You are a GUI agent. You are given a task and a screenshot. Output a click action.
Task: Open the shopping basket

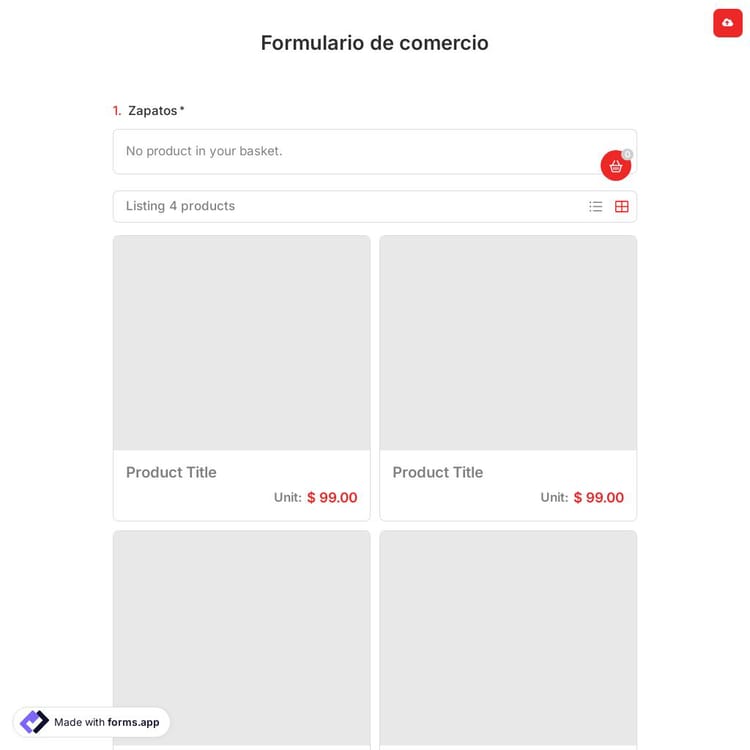pos(616,166)
